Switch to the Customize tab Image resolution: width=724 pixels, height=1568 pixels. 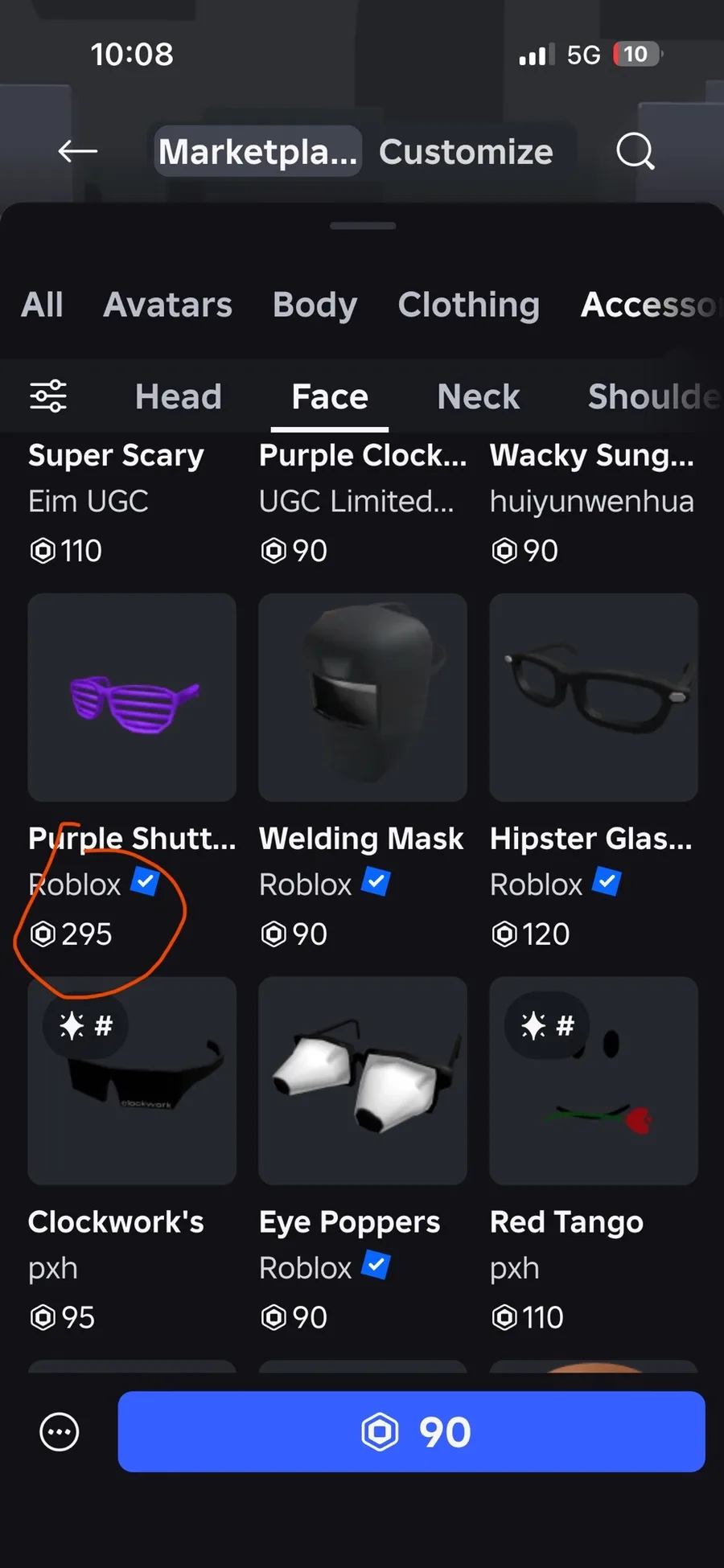[x=466, y=151]
